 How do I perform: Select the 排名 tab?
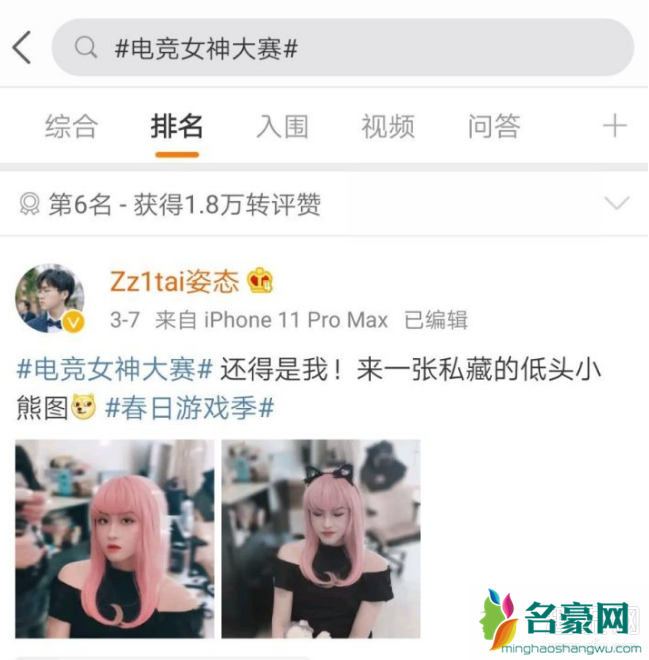[177, 127]
